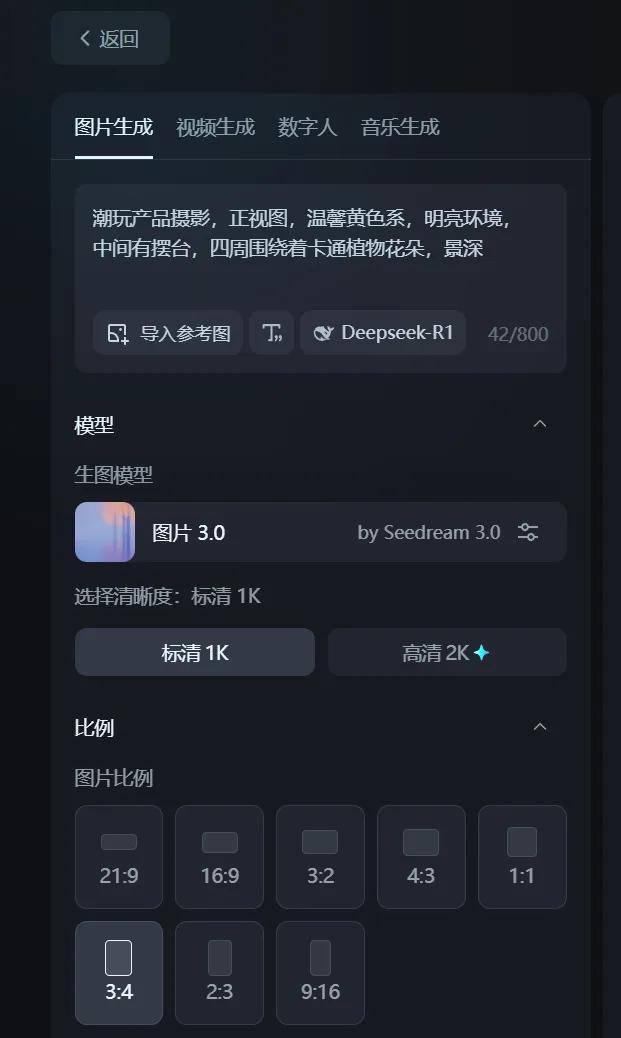Choose the 2:3 aspect ratio
The width and height of the screenshot is (621, 1038).
pos(219,973)
